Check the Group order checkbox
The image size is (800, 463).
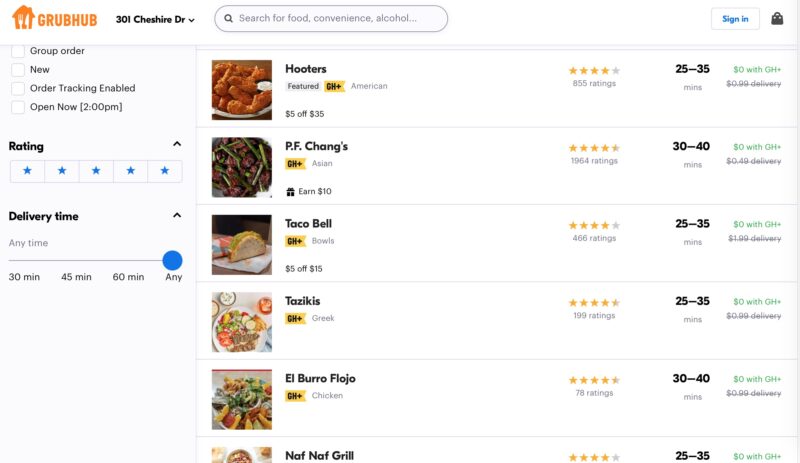tap(18, 51)
